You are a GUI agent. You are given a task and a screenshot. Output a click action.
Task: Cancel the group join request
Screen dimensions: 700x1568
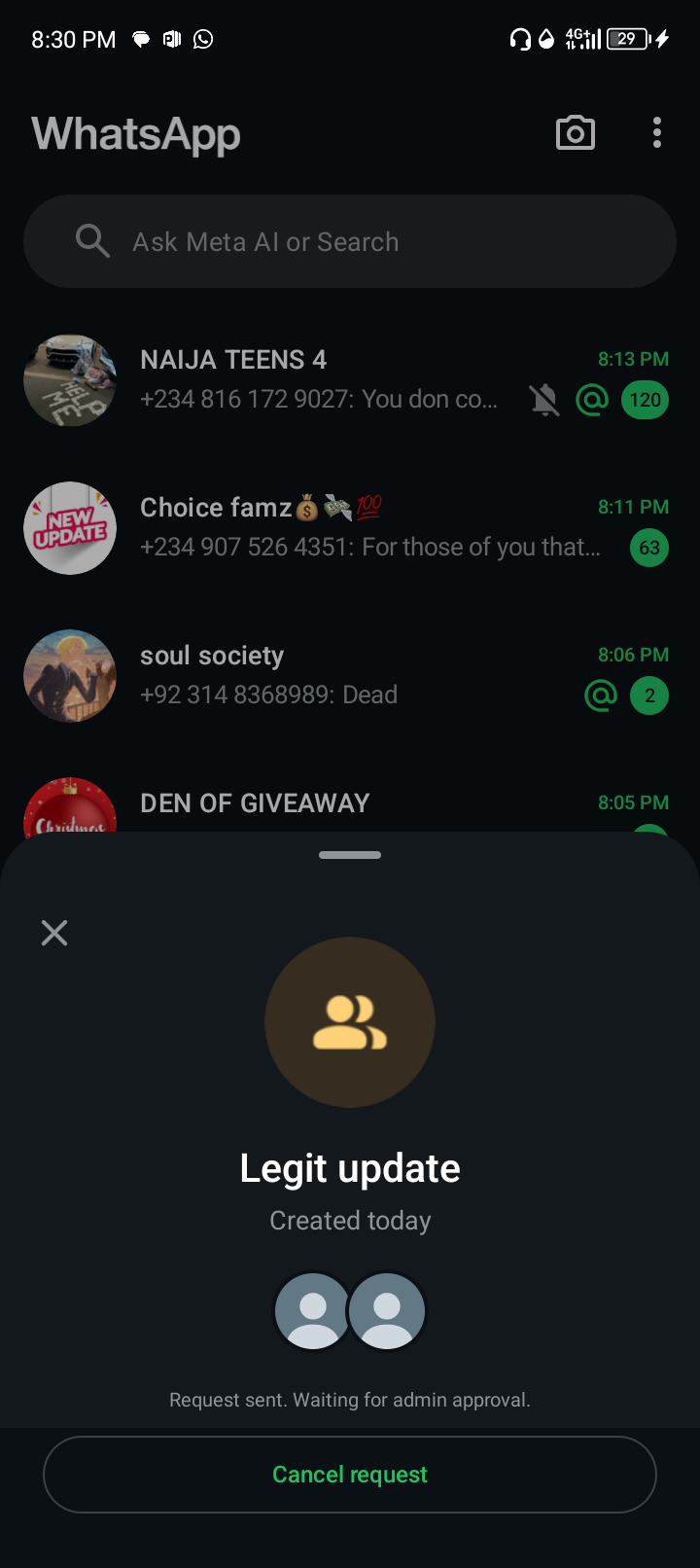click(x=350, y=1475)
